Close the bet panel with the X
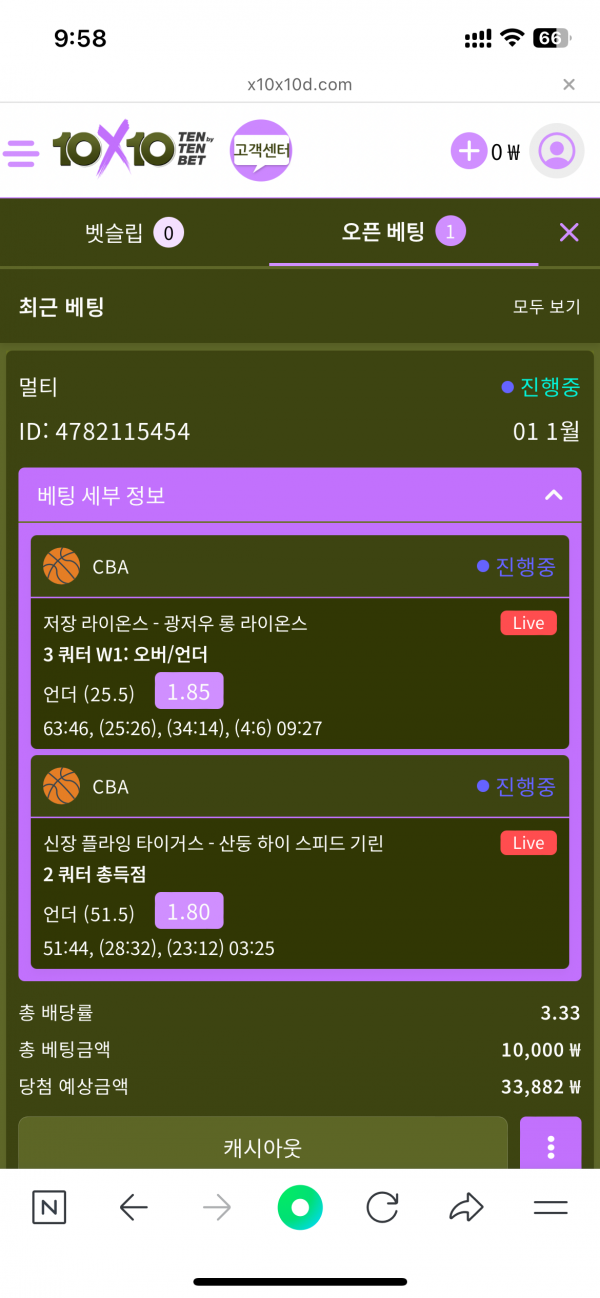 [569, 233]
